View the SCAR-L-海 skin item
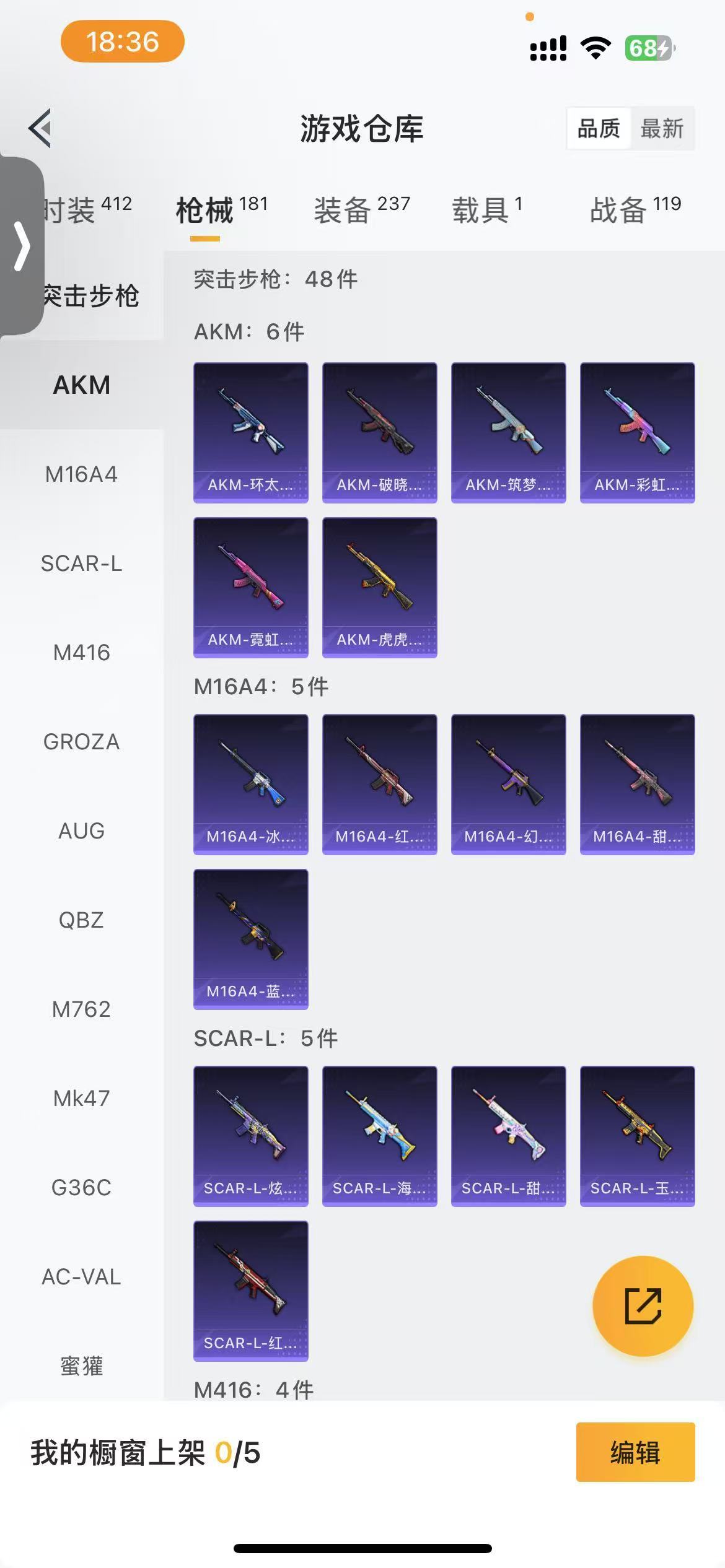The width and height of the screenshot is (725, 1568). click(x=380, y=1136)
